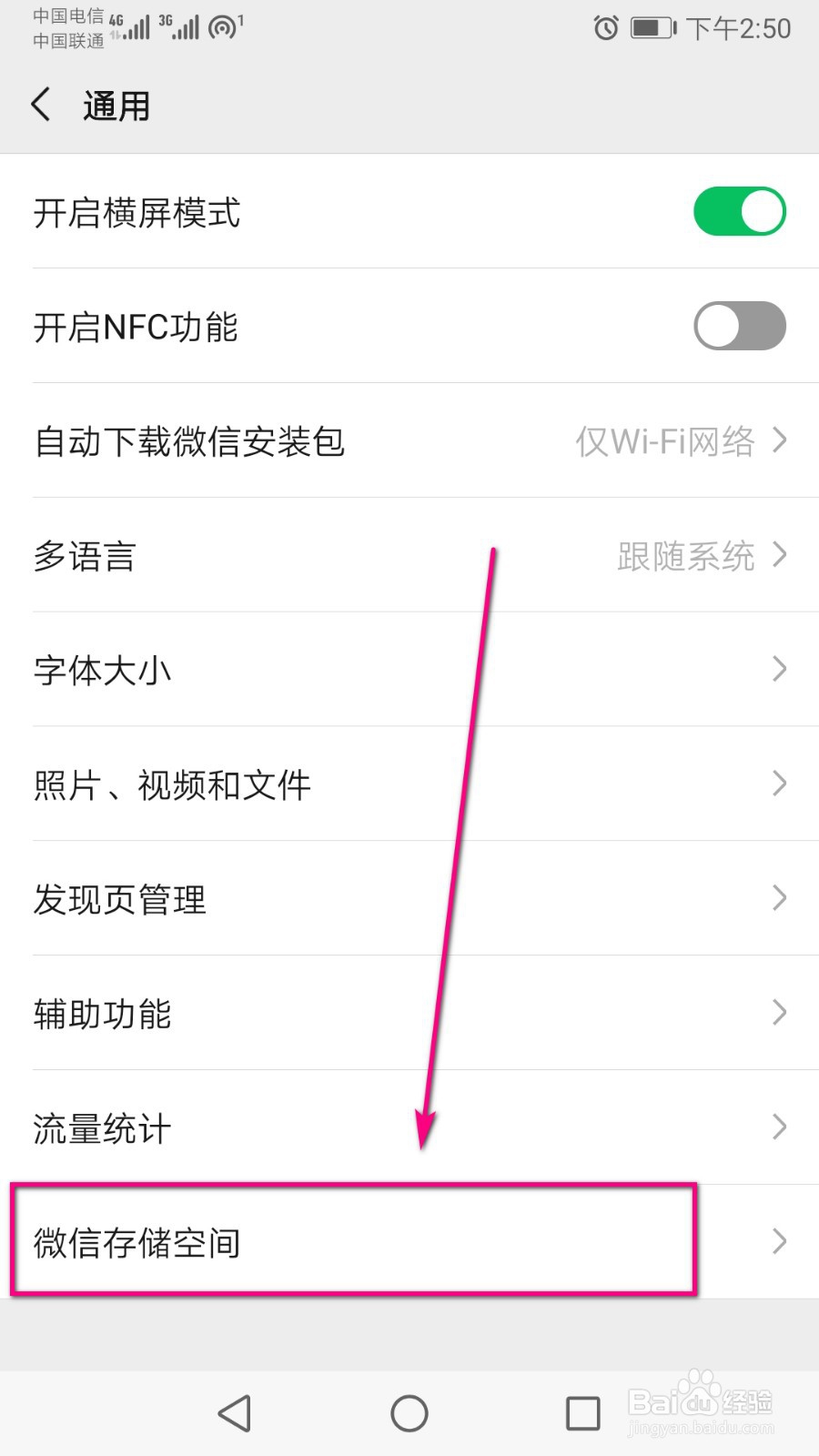Viewport: 819px width, 1456px height.
Task: Open 流量统计 data usage statistics
Action: click(x=409, y=1127)
